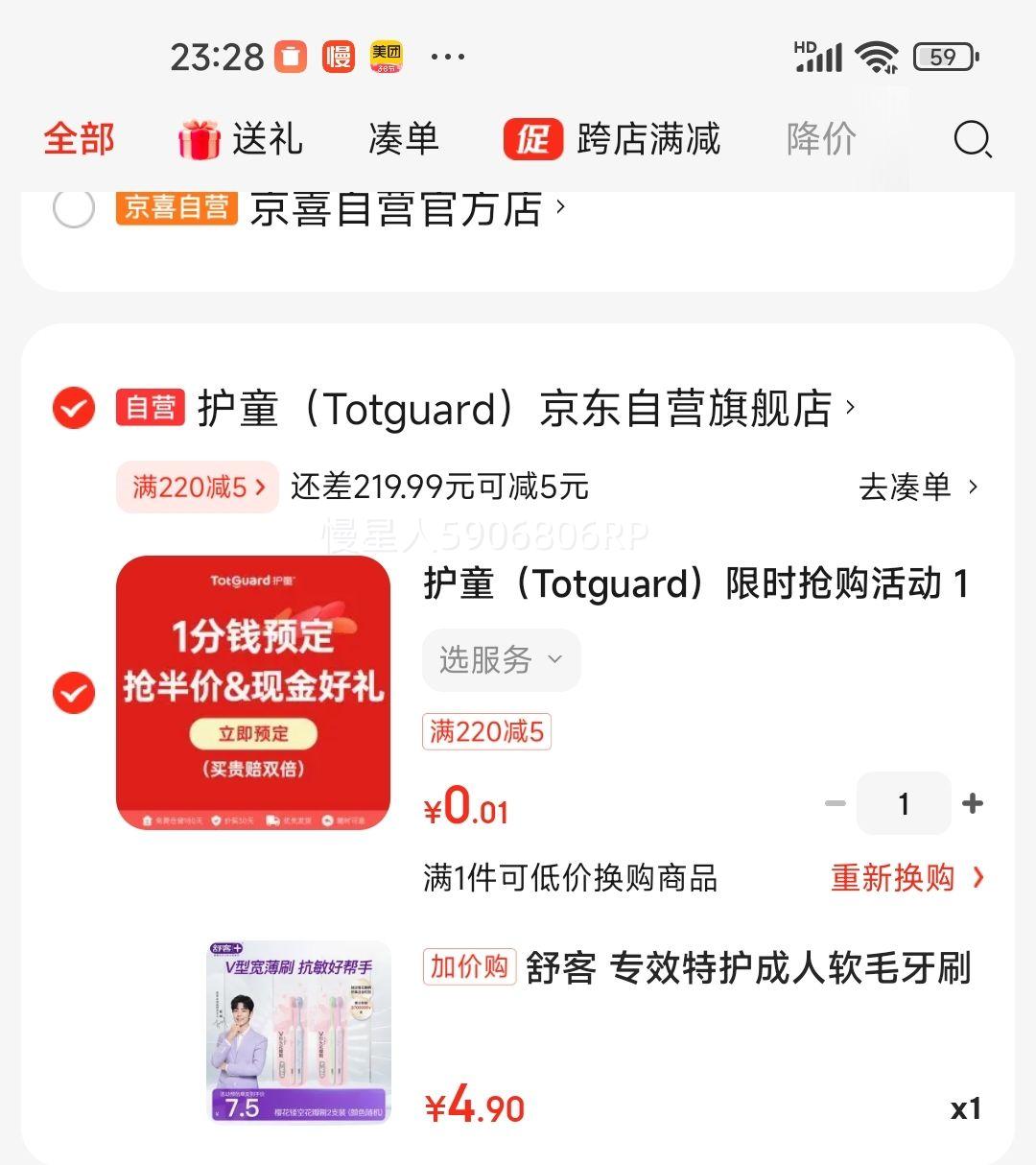This screenshot has height=1165, width=1036.
Task: Open 京喜自营官方店 store page
Action: (395, 208)
